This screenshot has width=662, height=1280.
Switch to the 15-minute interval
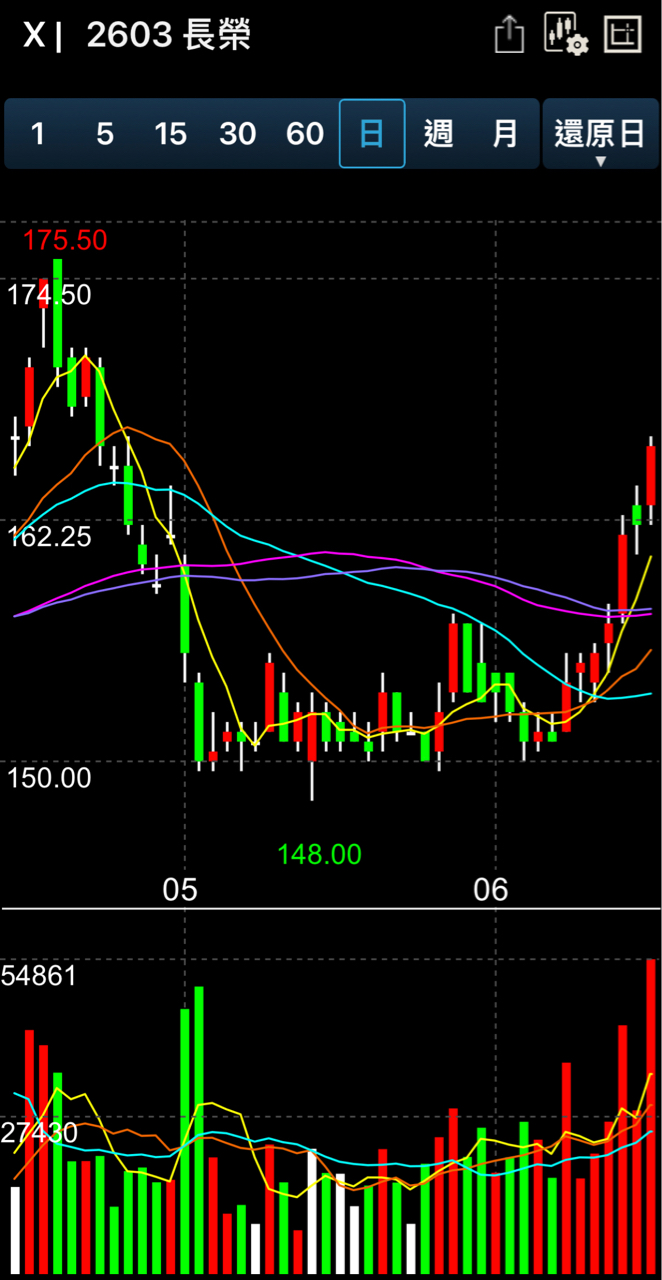click(x=171, y=133)
